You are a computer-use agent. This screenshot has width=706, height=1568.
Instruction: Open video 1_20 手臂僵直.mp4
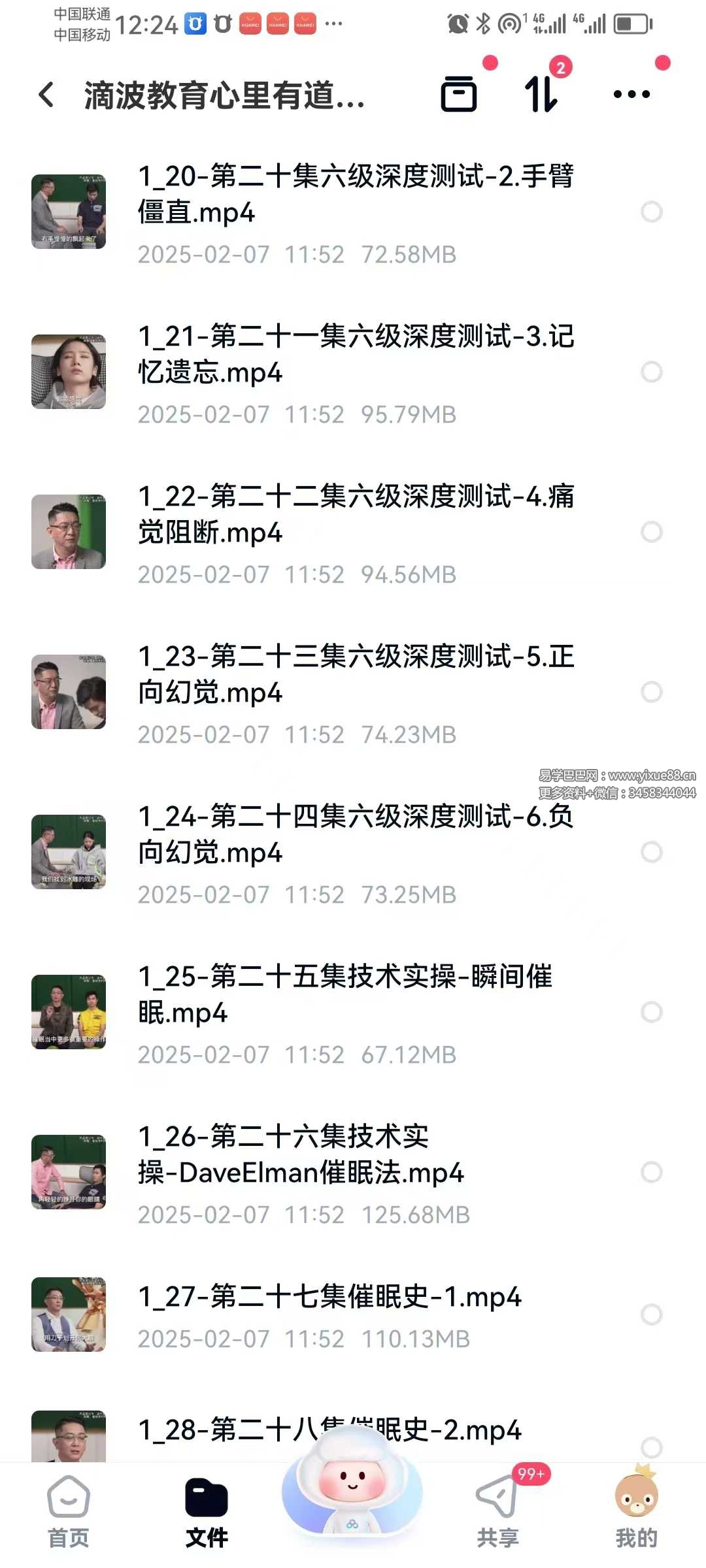click(x=355, y=194)
